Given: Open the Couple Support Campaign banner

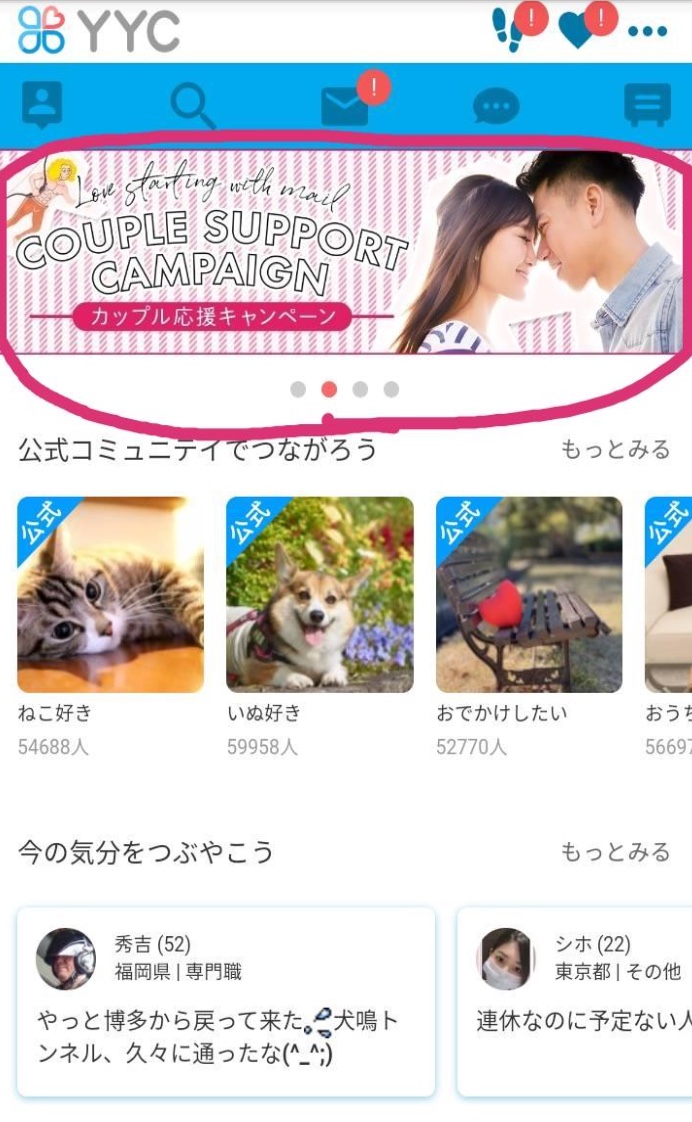Looking at the screenshot, I should tap(345, 252).
